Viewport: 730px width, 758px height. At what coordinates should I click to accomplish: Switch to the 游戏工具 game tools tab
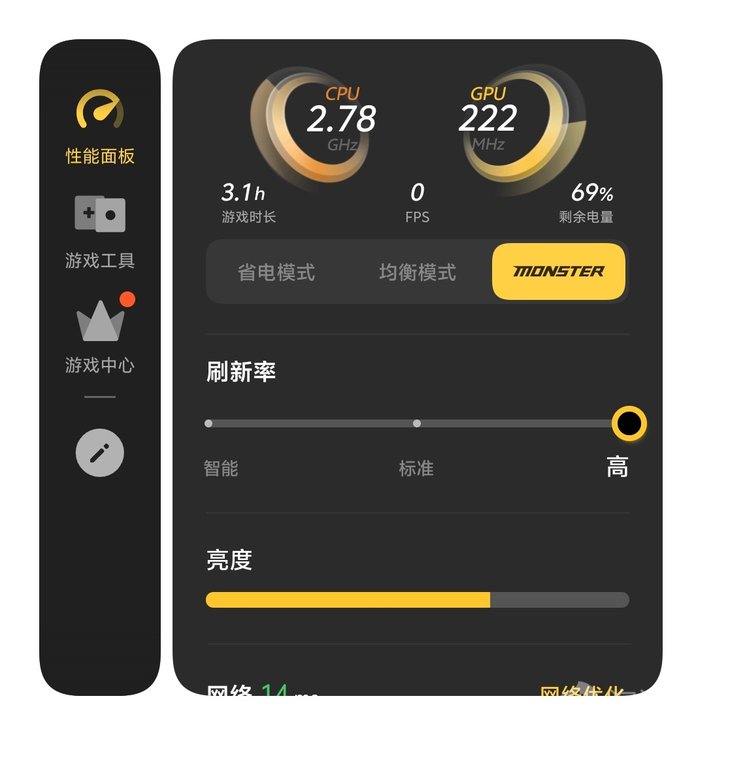click(x=100, y=232)
